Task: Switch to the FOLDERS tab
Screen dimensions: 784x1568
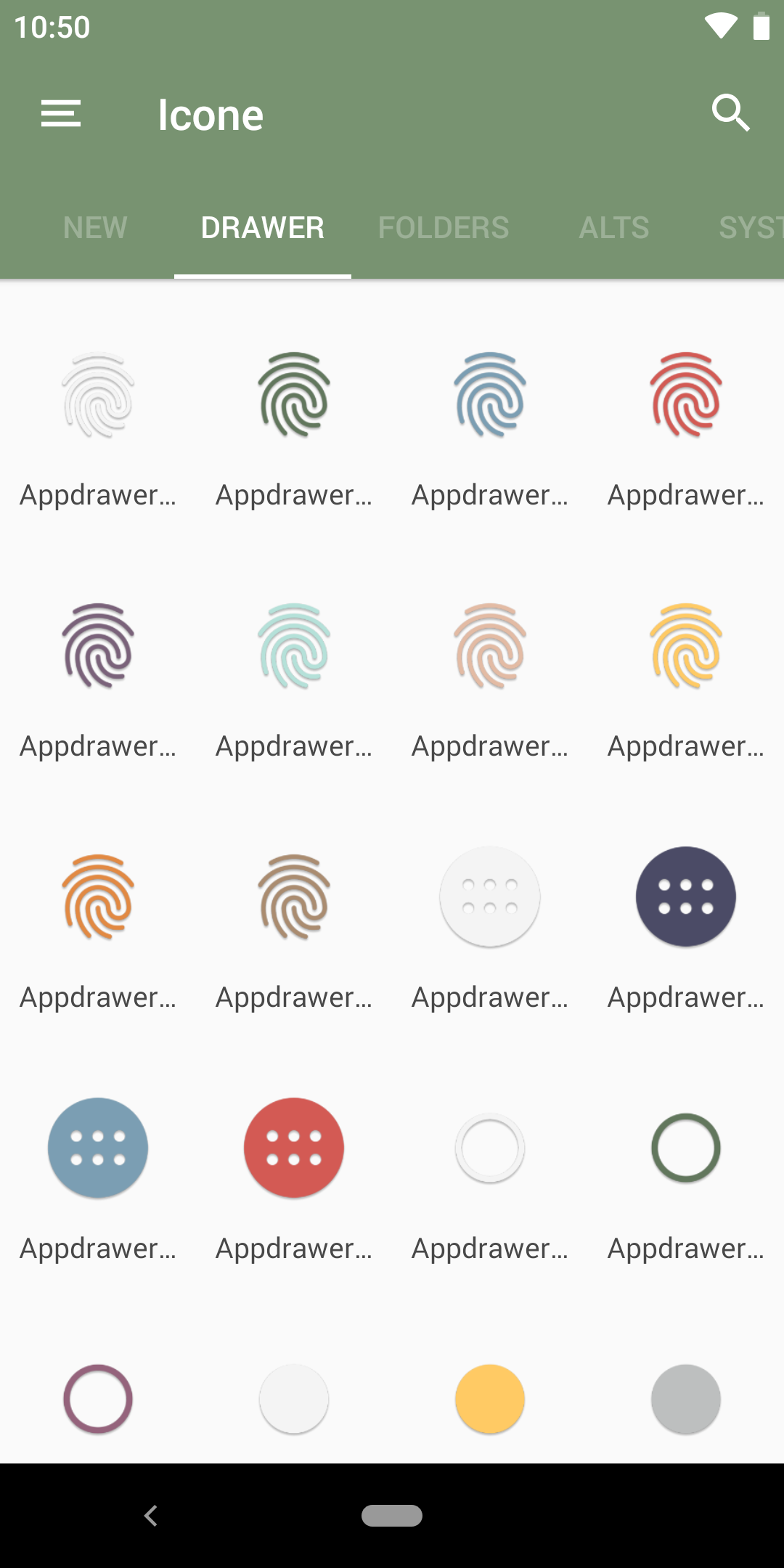Action: 444,228
